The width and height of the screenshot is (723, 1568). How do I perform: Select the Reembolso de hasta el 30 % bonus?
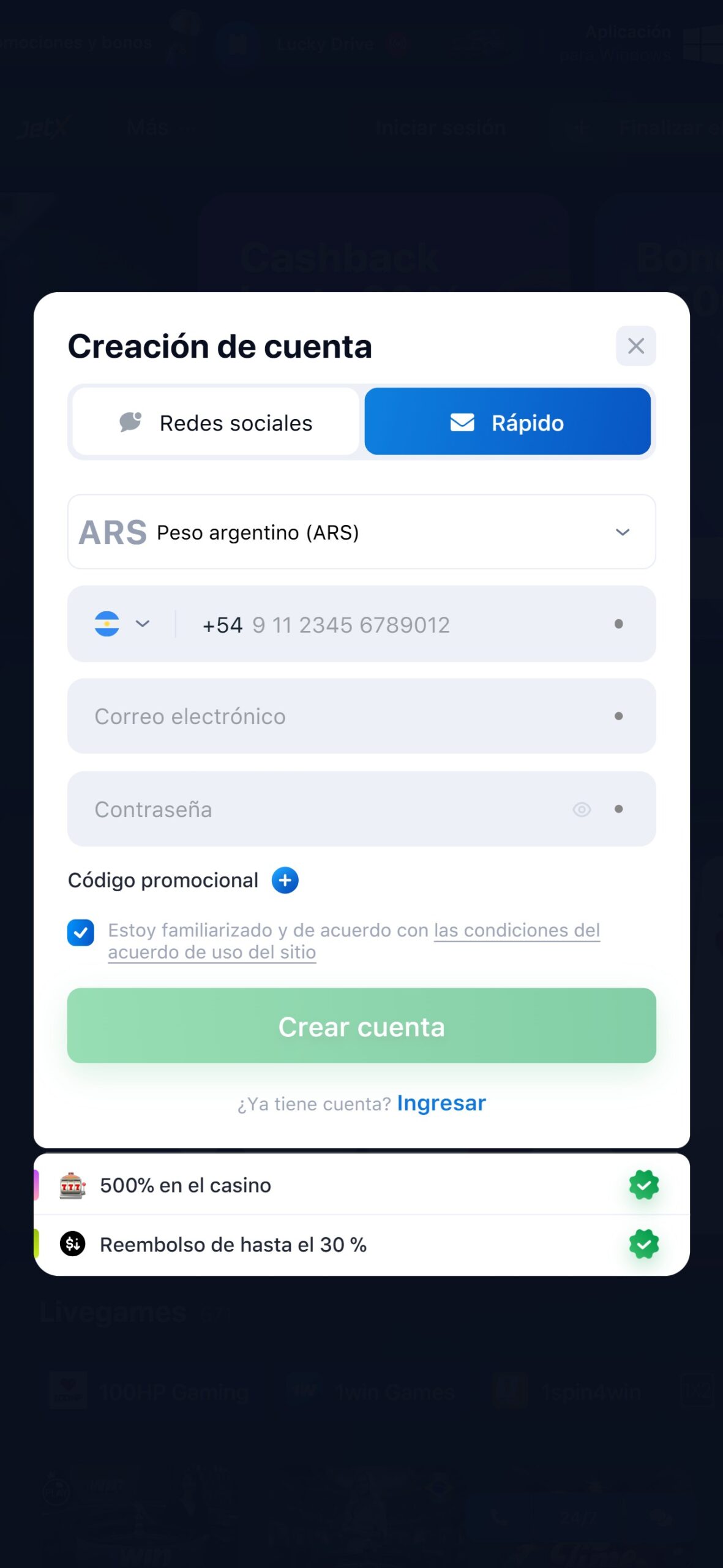coord(361,1245)
